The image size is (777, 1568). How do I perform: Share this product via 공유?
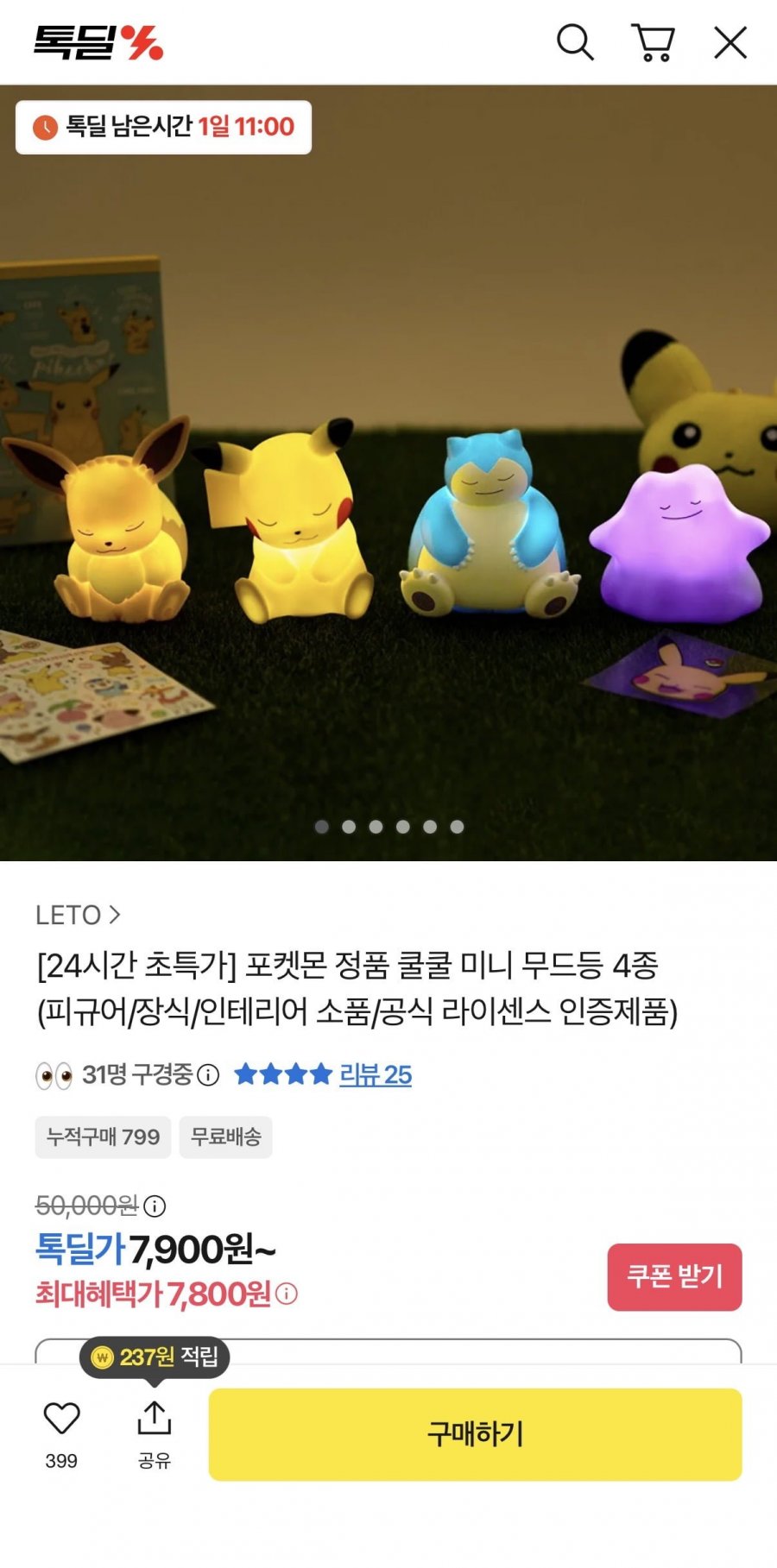click(x=155, y=1419)
